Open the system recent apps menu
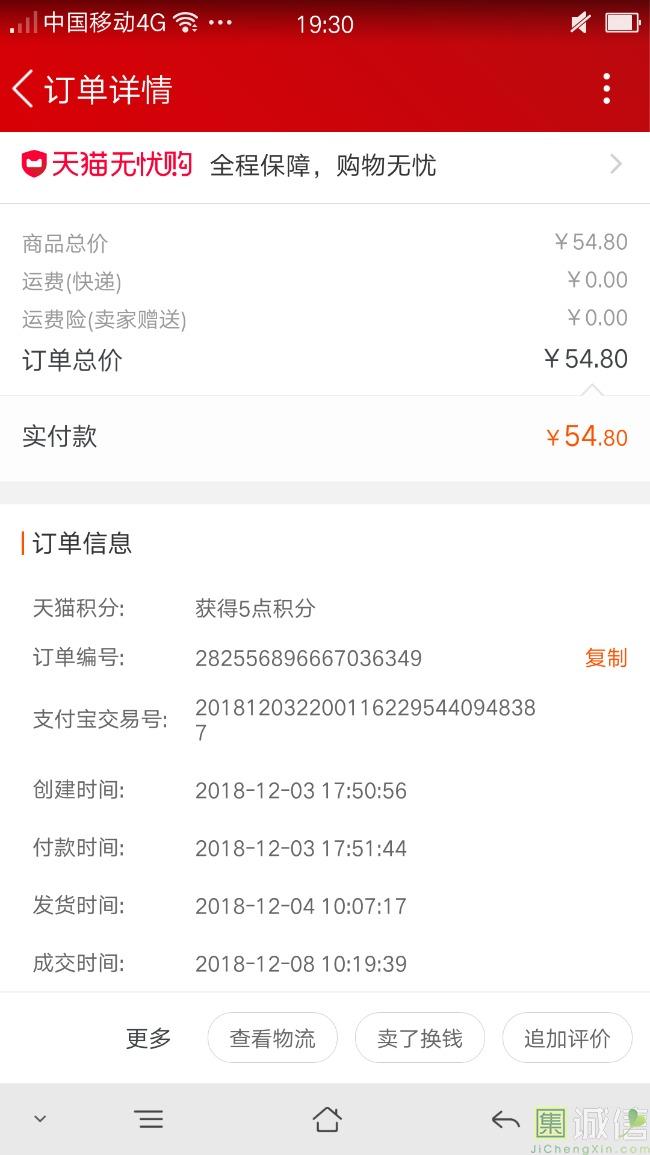The width and height of the screenshot is (650, 1155). [149, 1119]
